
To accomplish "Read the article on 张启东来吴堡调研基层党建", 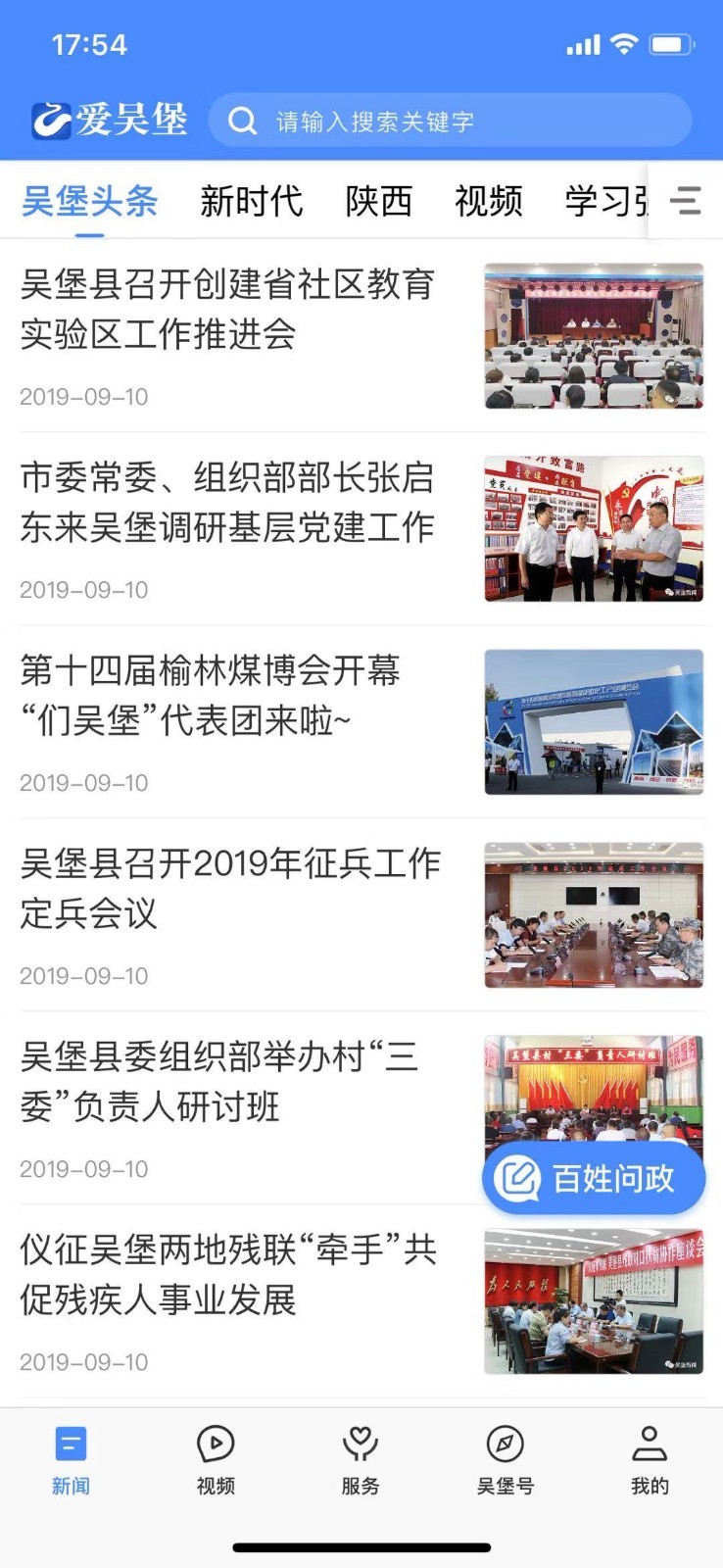I will click(227, 503).
